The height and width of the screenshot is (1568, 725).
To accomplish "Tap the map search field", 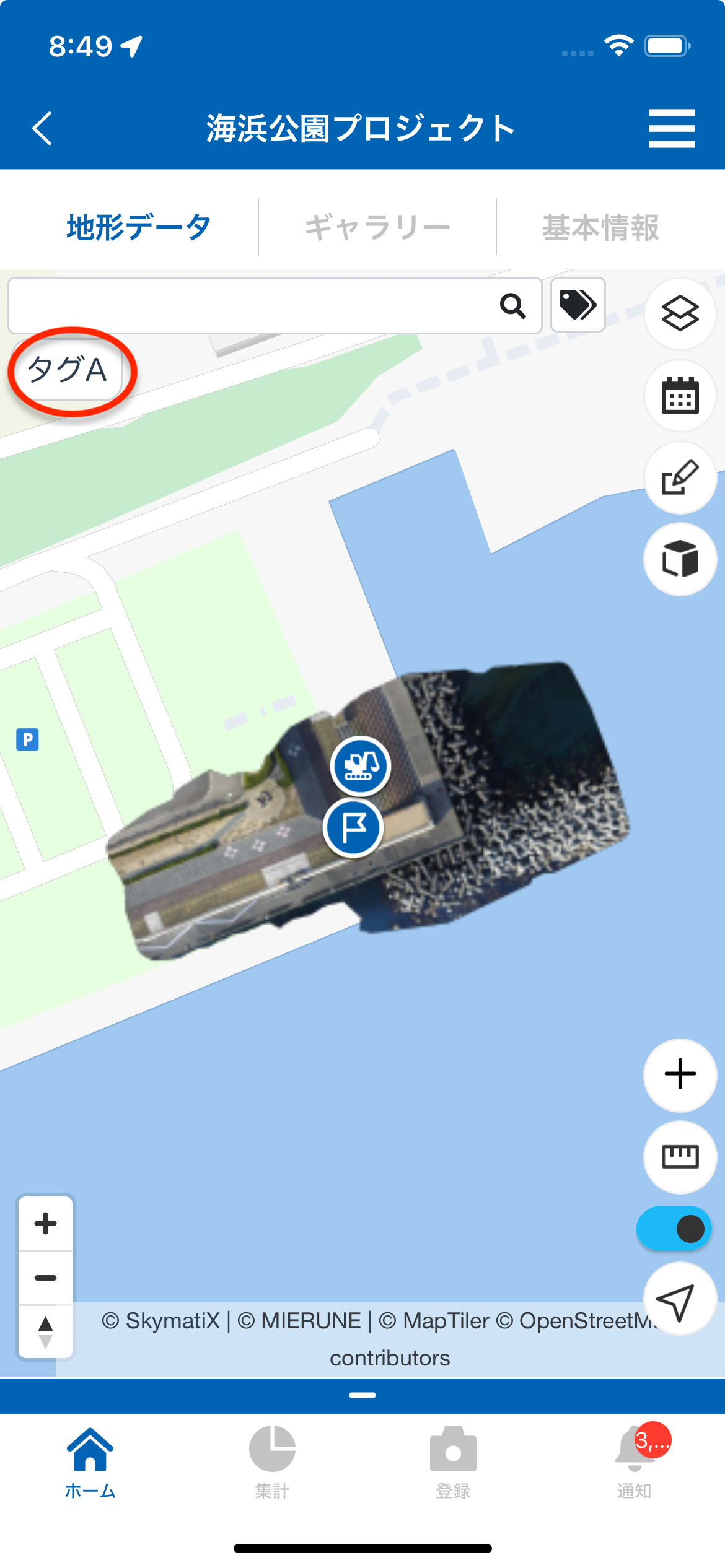I will pyautogui.click(x=248, y=305).
